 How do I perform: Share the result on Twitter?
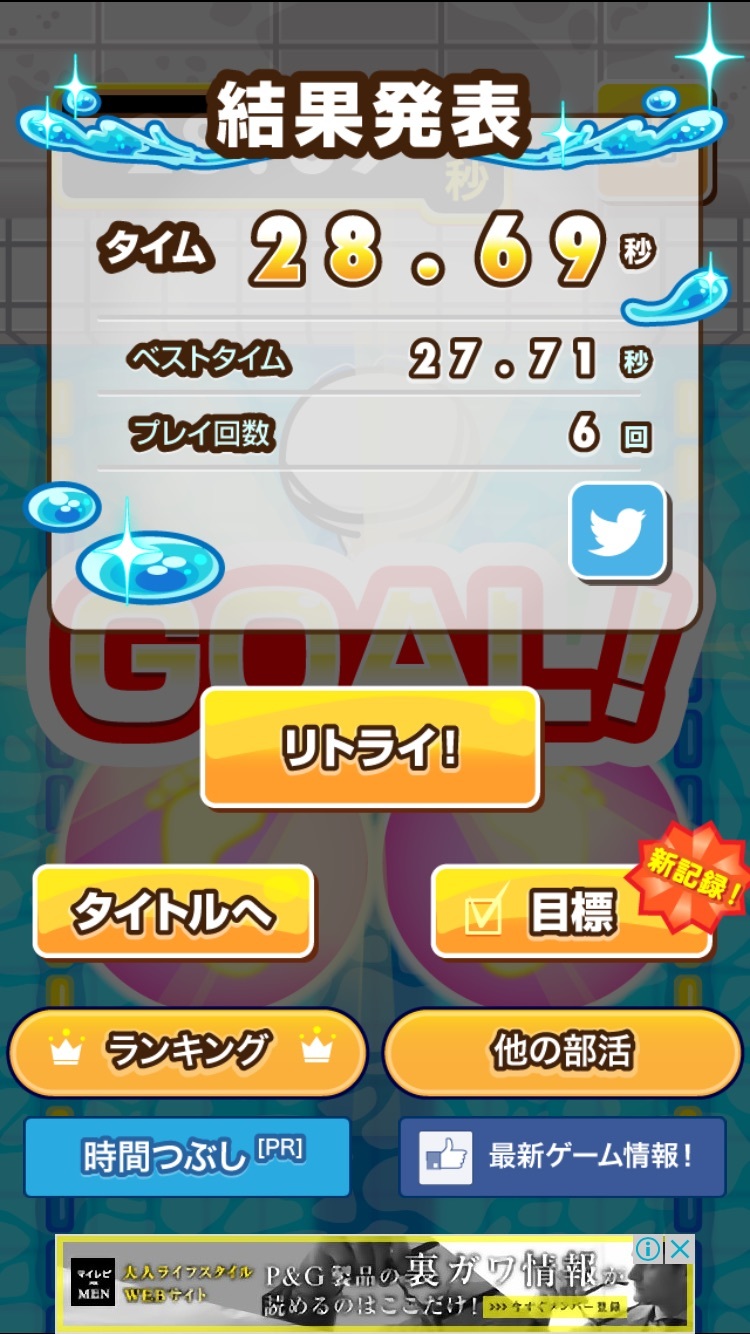(x=618, y=531)
